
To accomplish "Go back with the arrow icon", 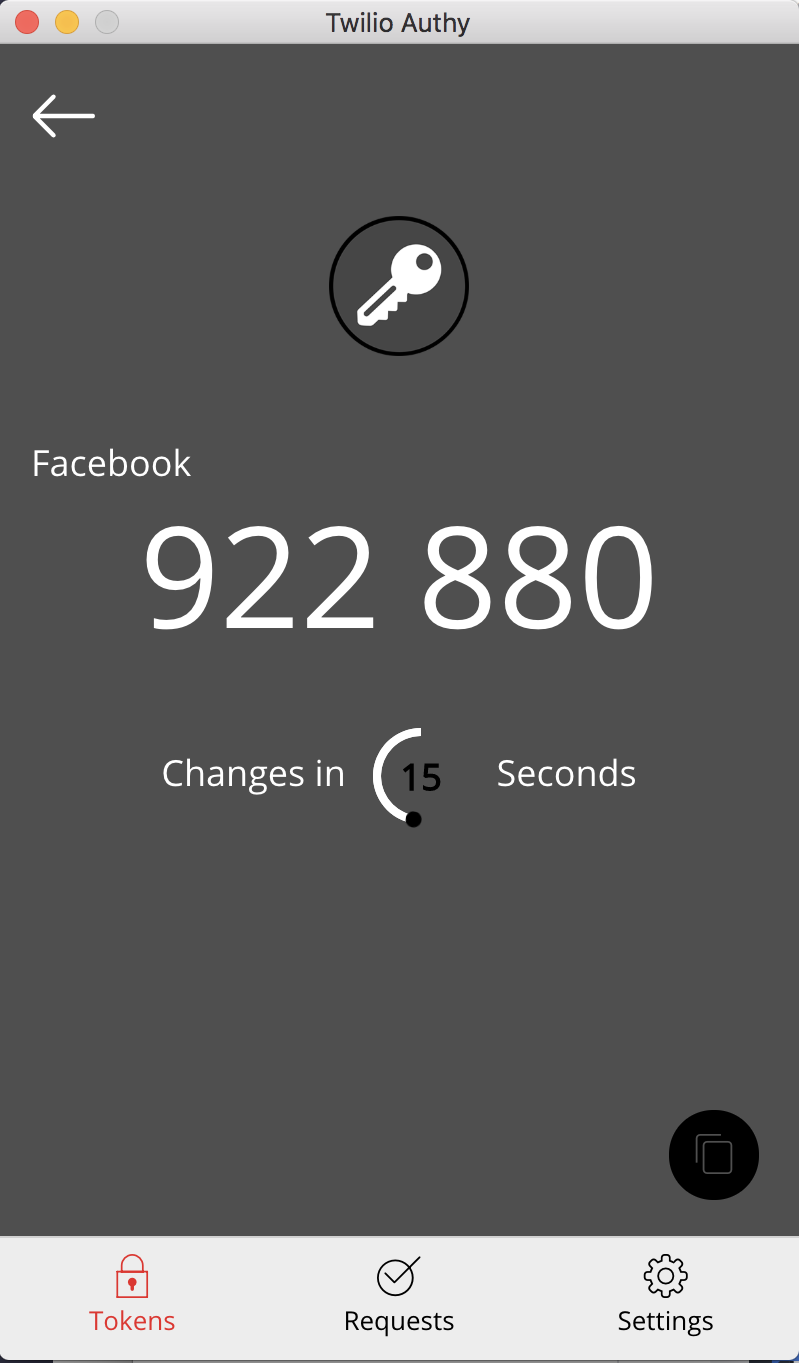I will (x=63, y=116).
